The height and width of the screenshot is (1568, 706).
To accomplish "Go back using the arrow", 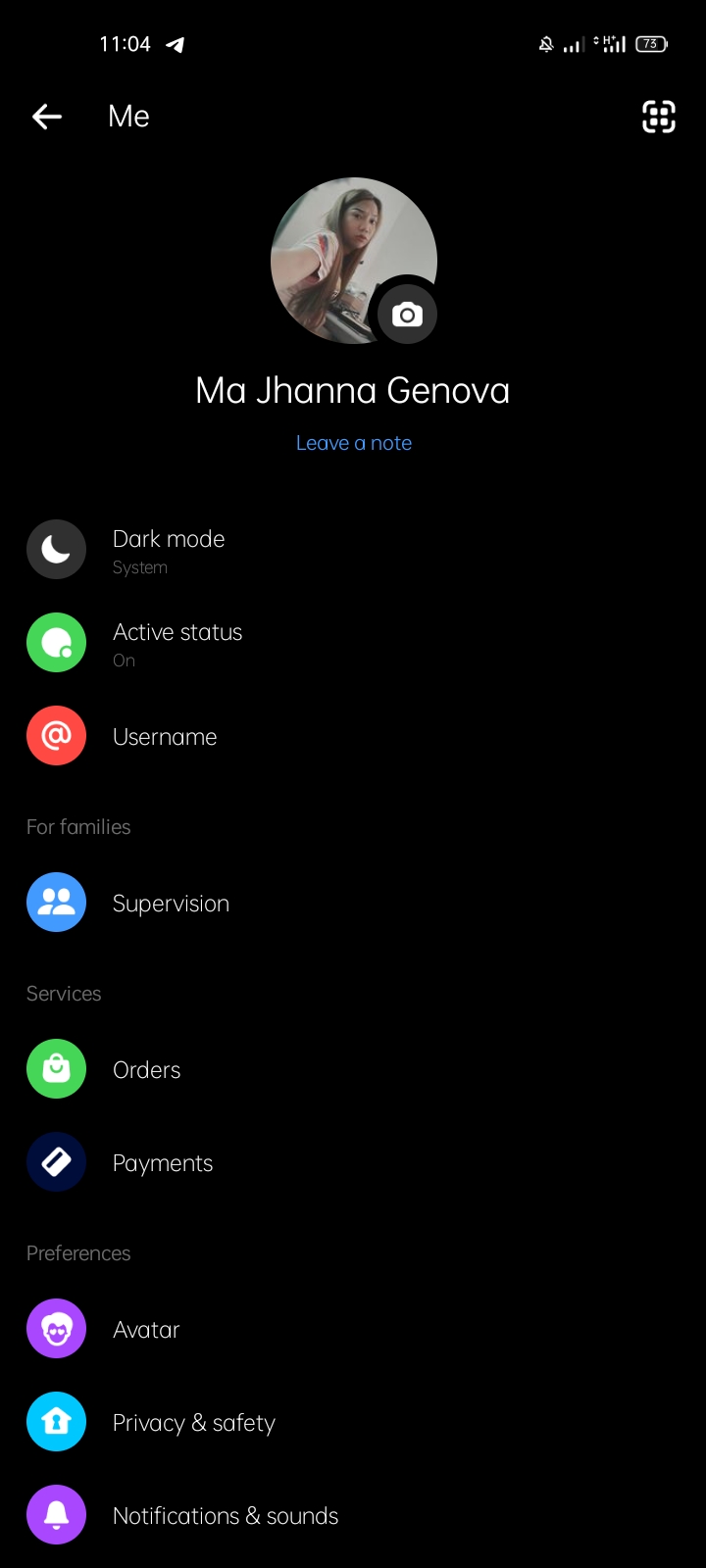I will [47, 117].
